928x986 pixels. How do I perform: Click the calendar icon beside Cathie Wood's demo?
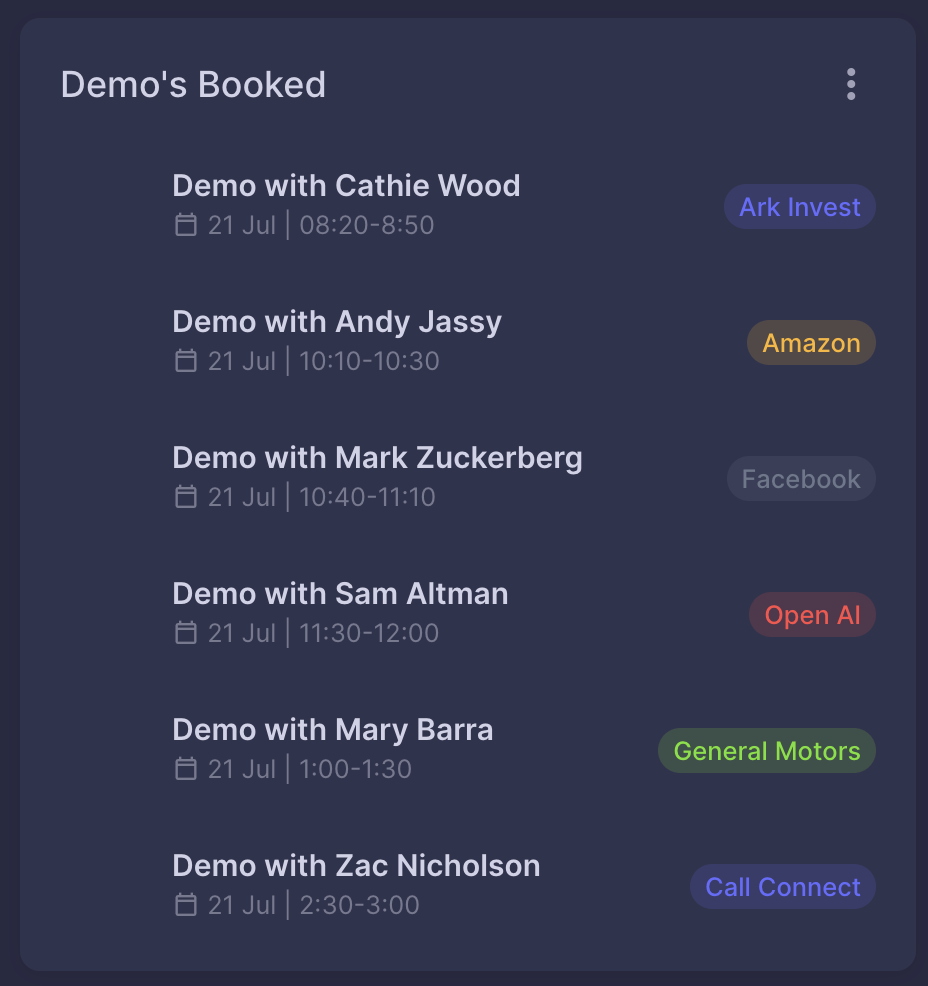tap(184, 226)
